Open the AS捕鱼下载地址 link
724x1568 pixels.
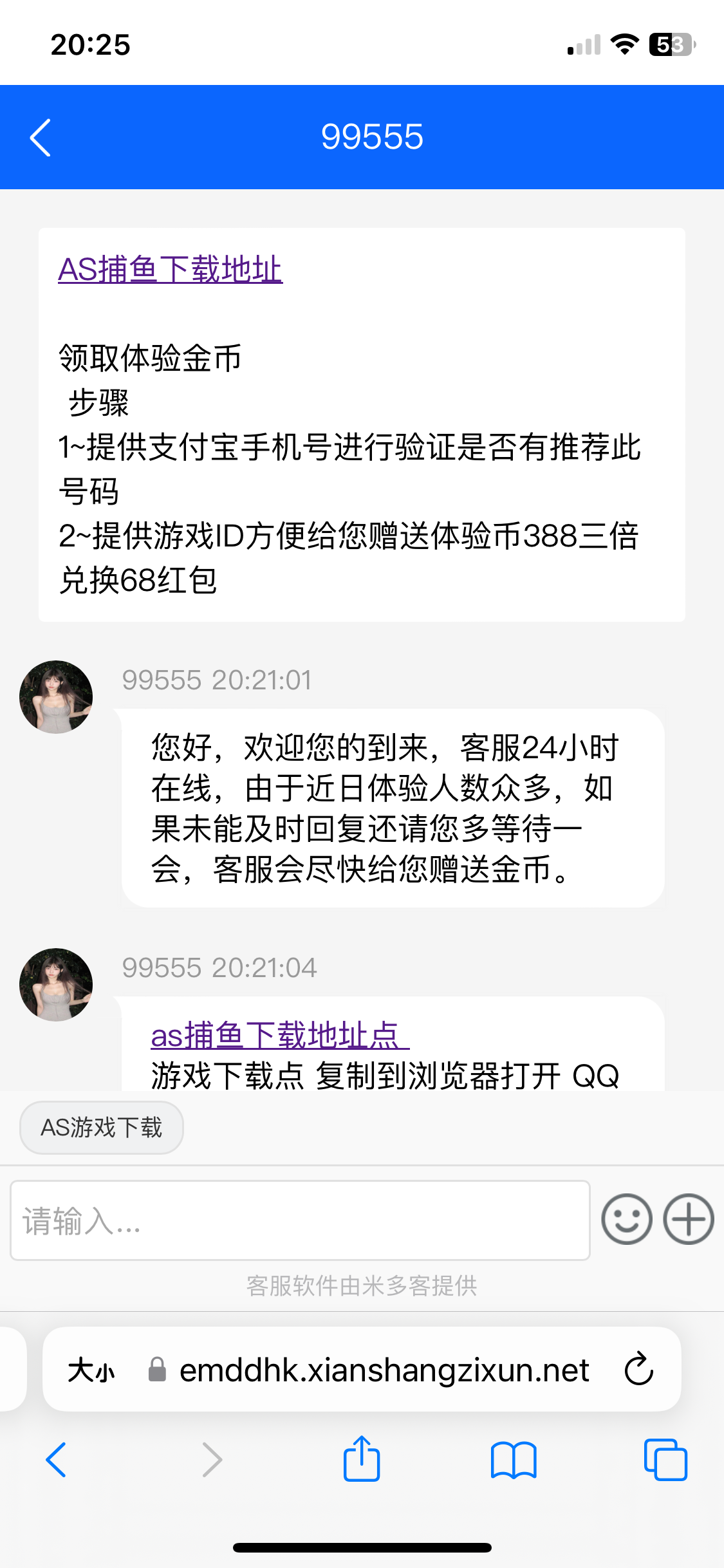click(x=170, y=270)
